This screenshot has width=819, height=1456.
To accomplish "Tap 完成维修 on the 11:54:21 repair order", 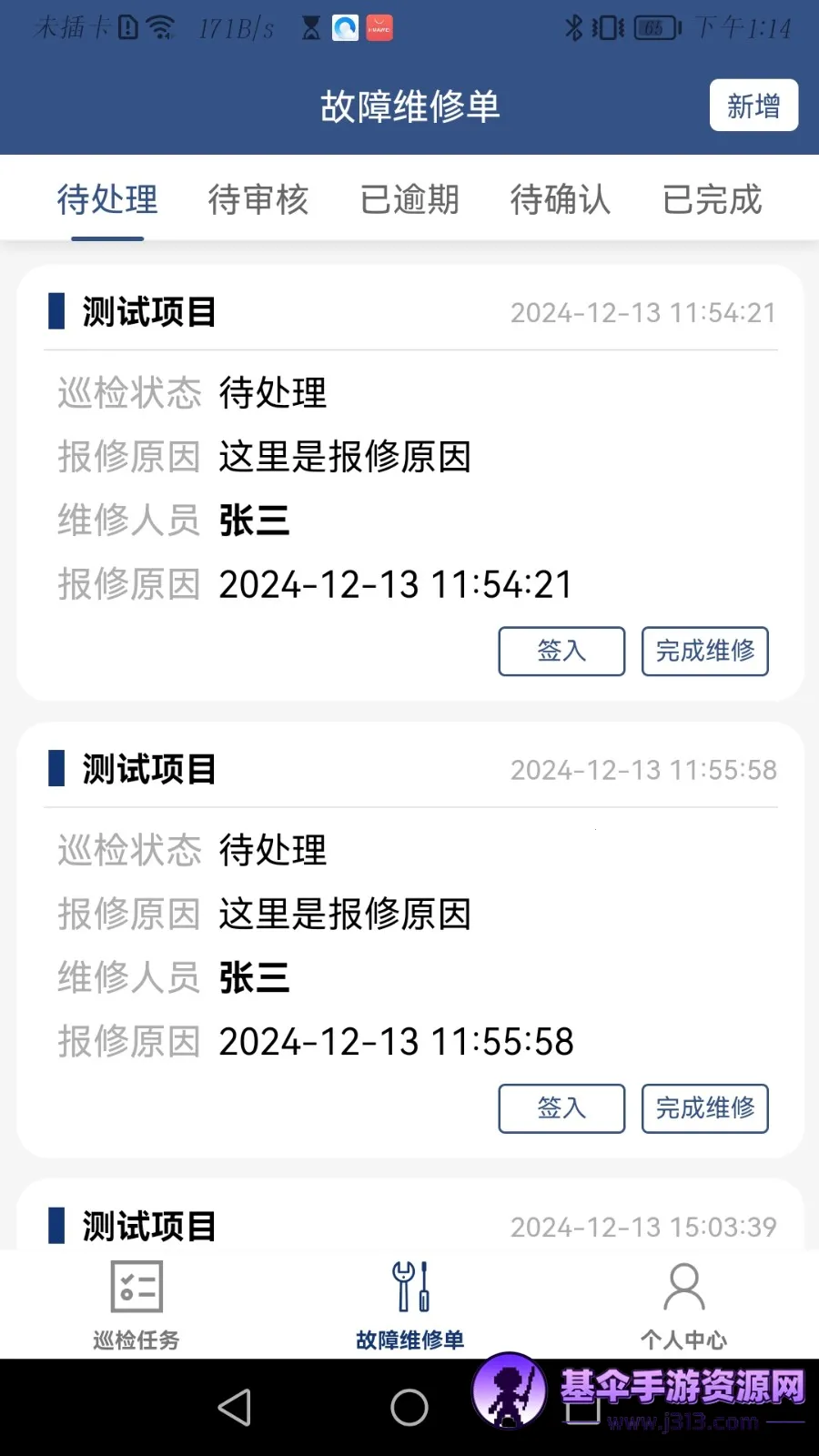I will tap(705, 651).
